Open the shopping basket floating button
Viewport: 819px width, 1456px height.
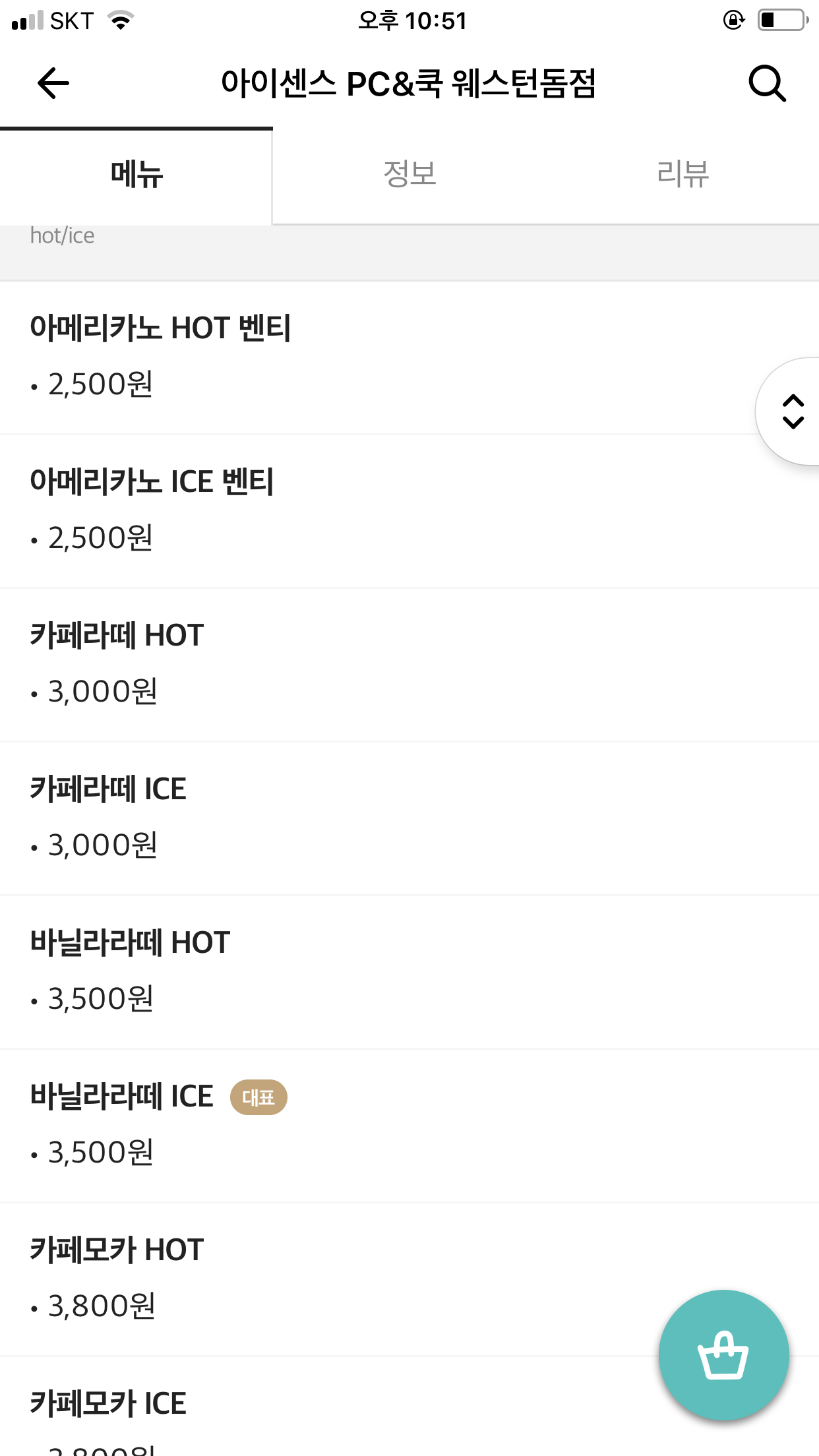click(x=723, y=1355)
